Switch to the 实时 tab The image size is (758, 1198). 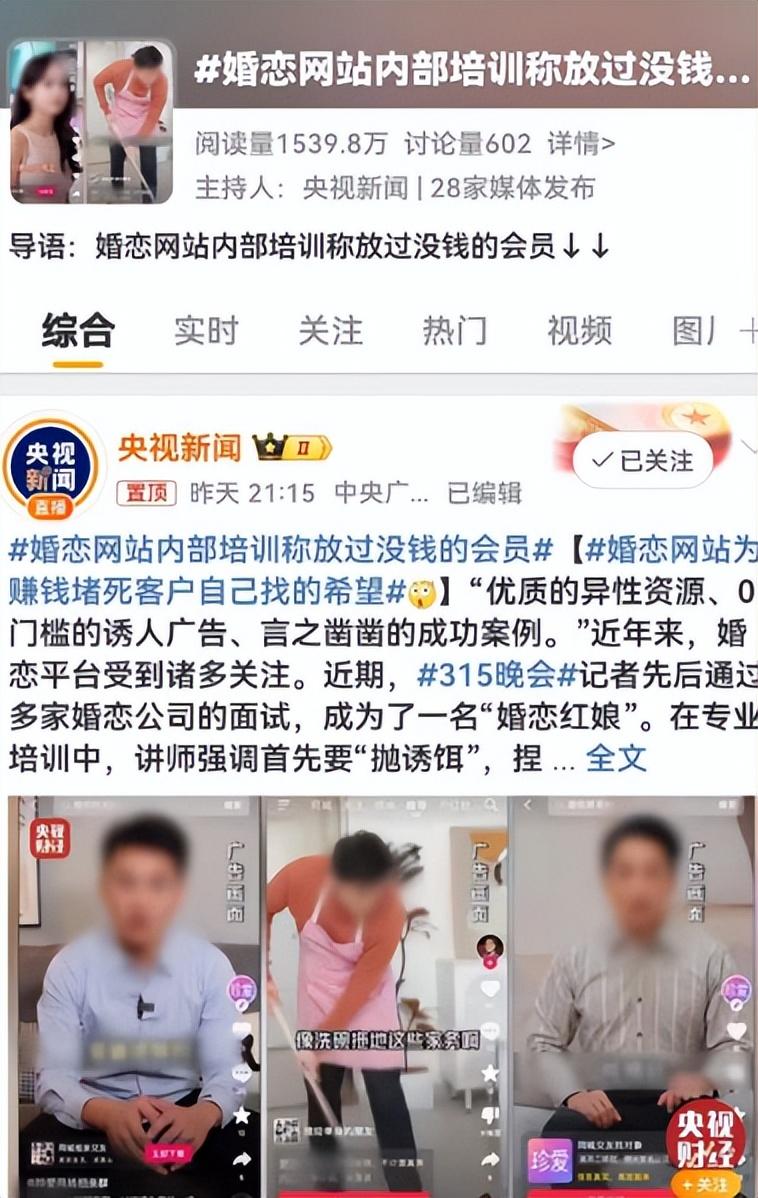tap(206, 330)
